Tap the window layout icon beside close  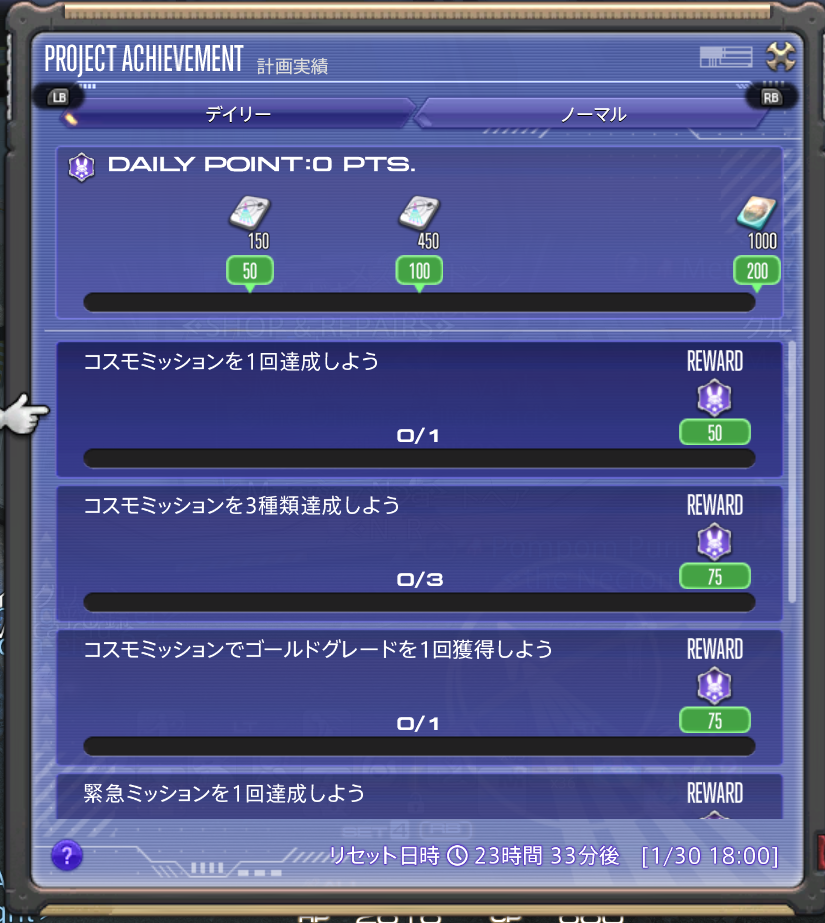[x=725, y=56]
